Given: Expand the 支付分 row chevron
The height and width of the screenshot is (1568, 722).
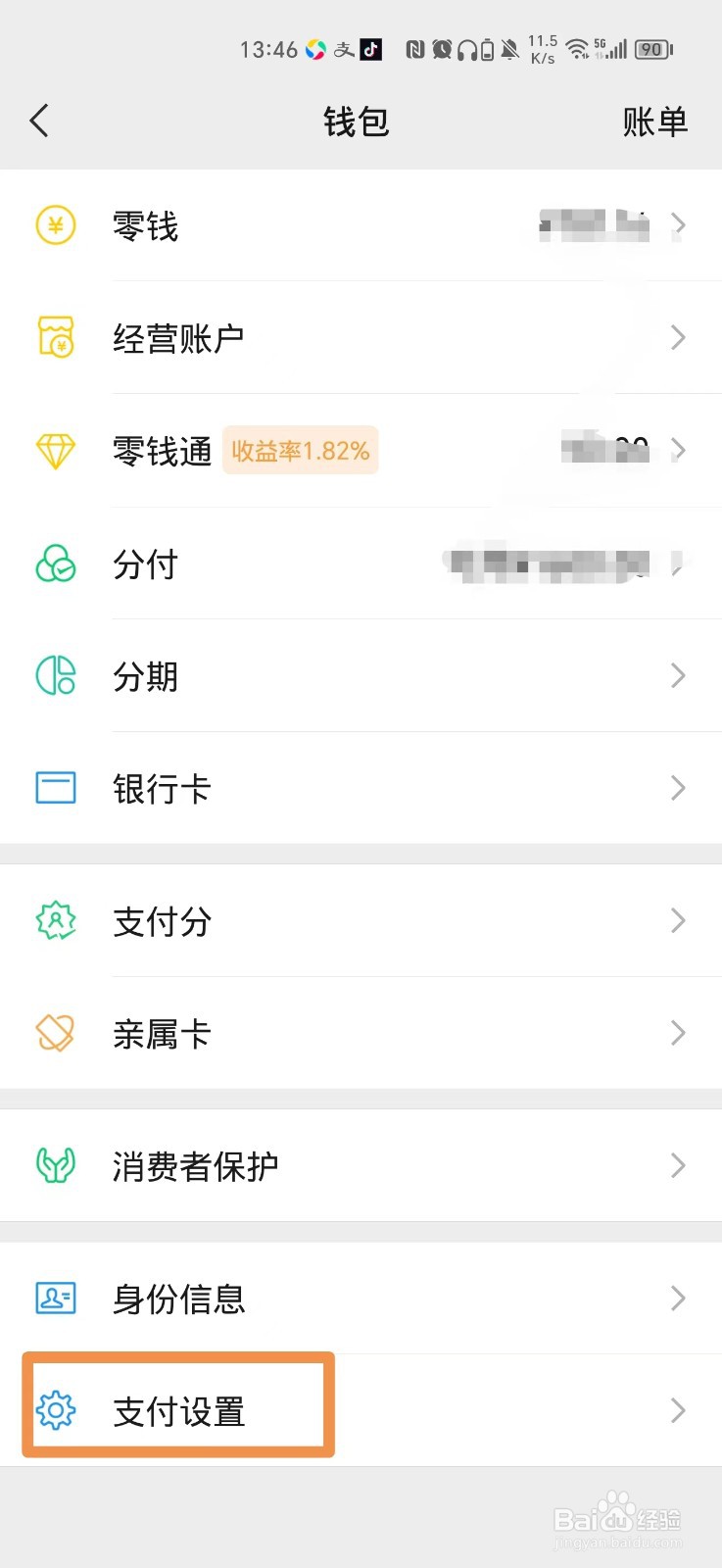Looking at the screenshot, I should (678, 921).
